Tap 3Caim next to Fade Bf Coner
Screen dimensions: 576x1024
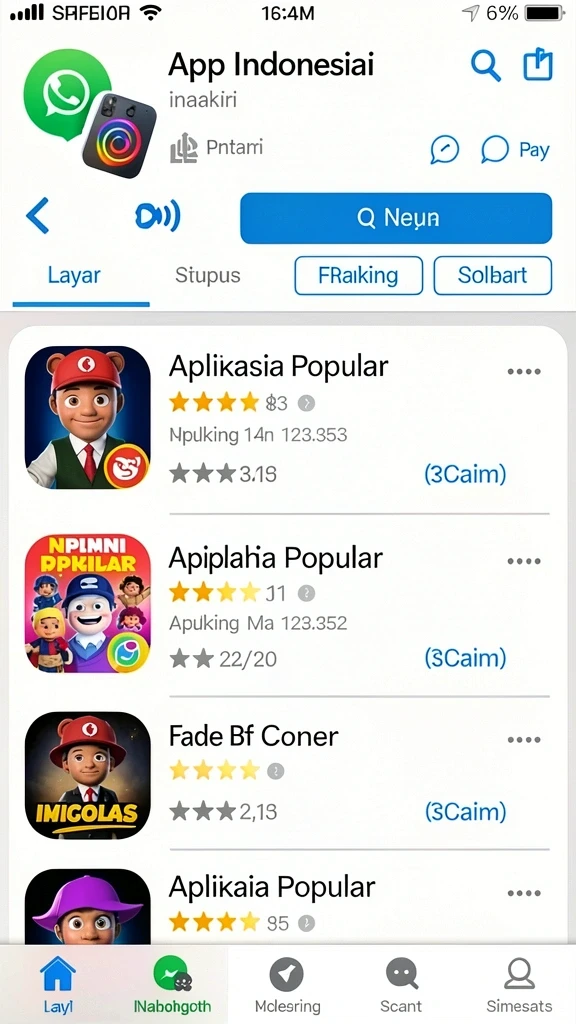click(465, 812)
